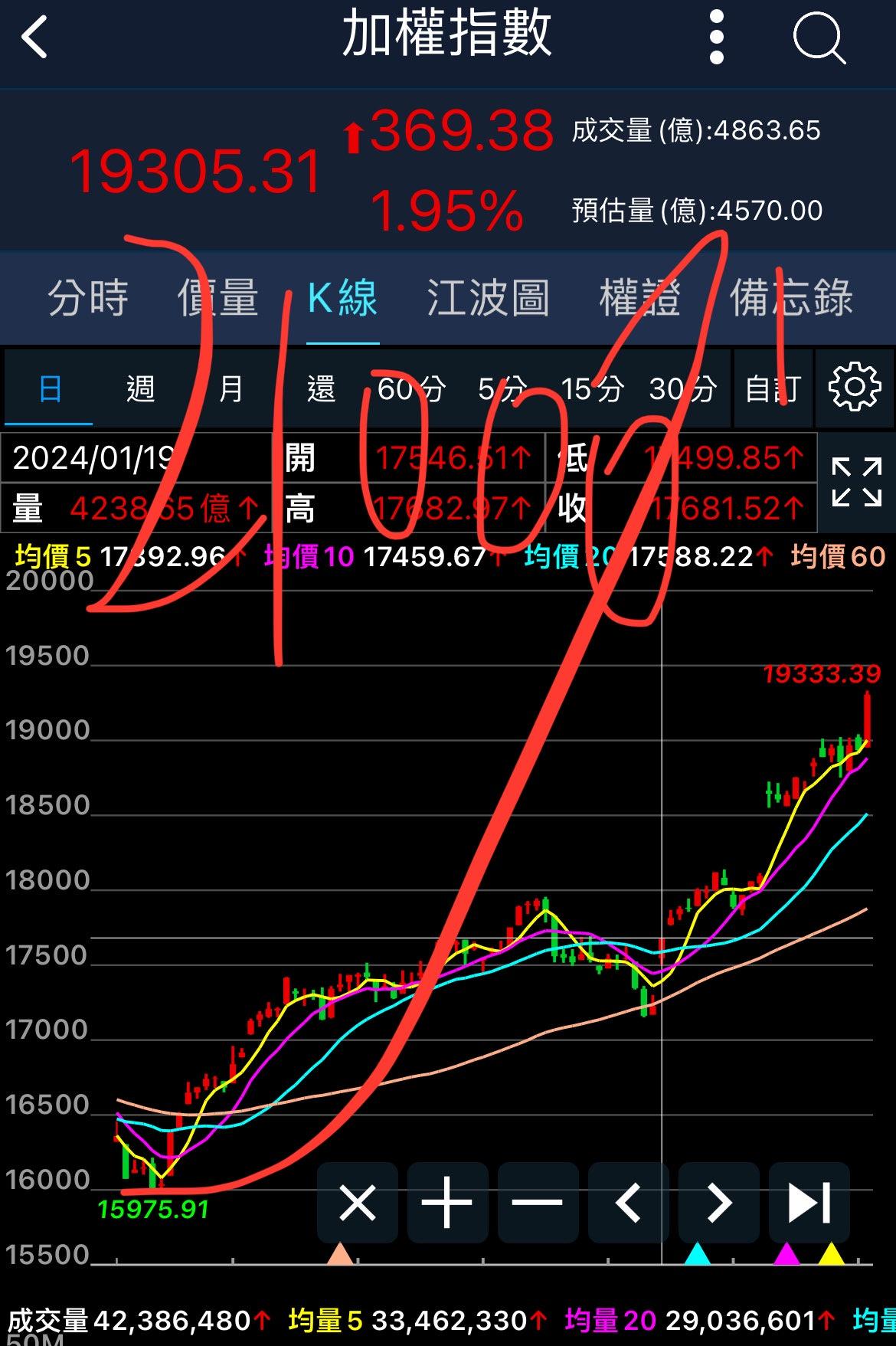
Task: Move crosshair to the previous candle
Action: [x=628, y=1203]
